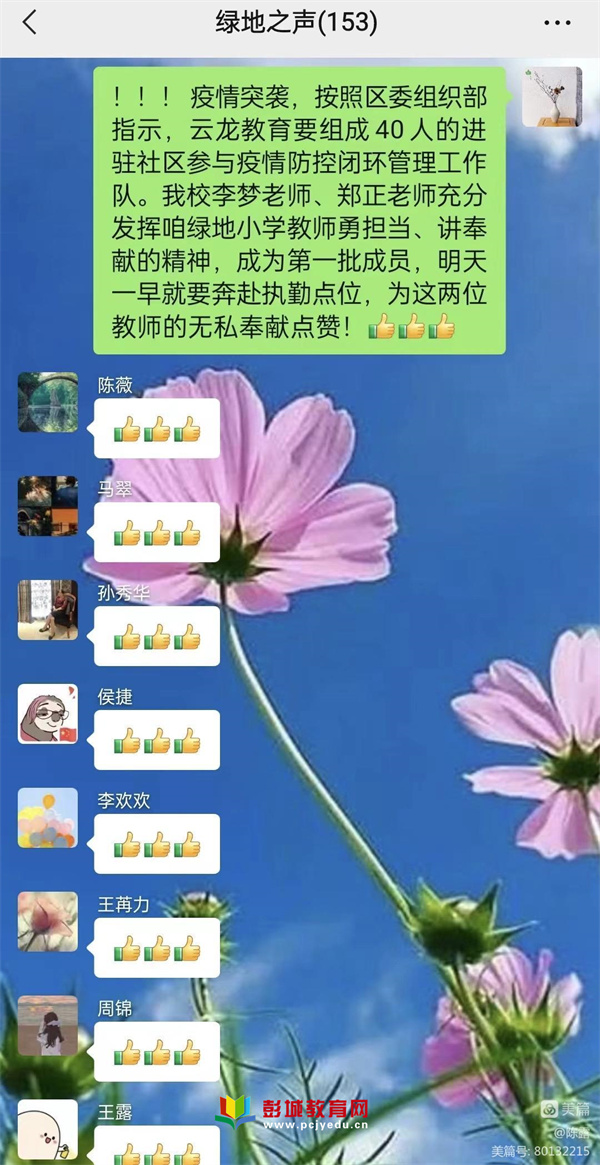Open 侯捷's sloth avatar profile
Image resolution: width=600 pixels, height=1165 pixels.
[x=47, y=714]
